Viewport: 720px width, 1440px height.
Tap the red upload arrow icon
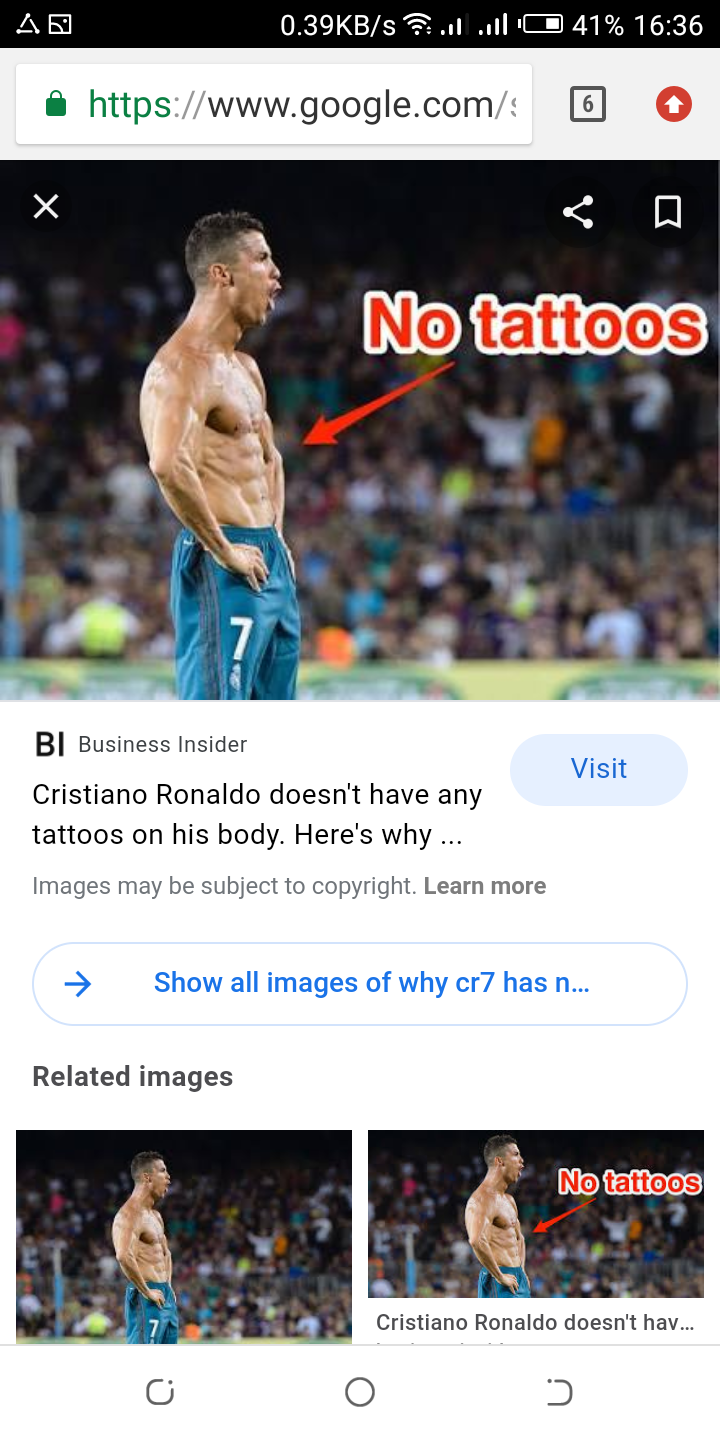click(x=673, y=104)
